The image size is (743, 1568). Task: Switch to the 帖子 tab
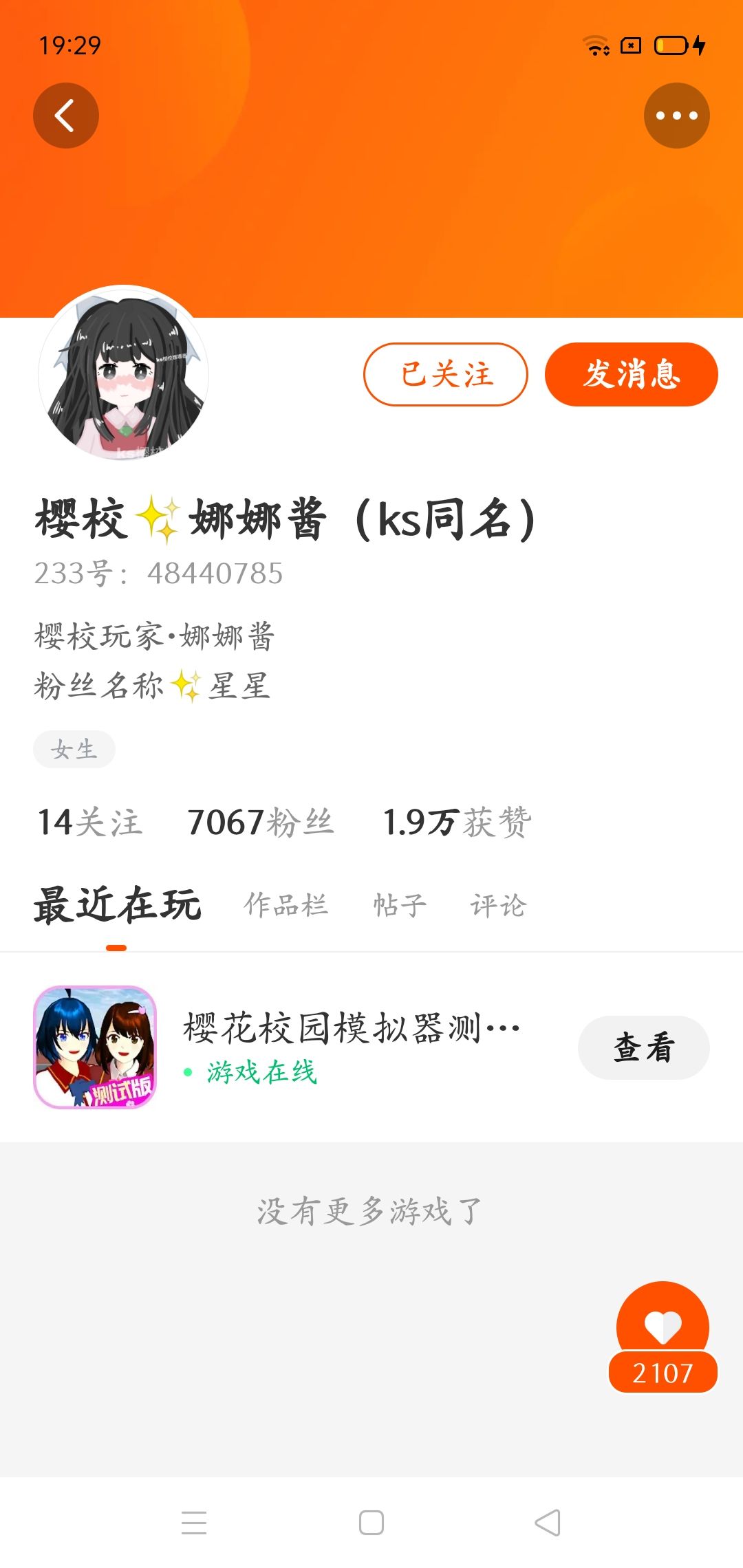click(400, 905)
